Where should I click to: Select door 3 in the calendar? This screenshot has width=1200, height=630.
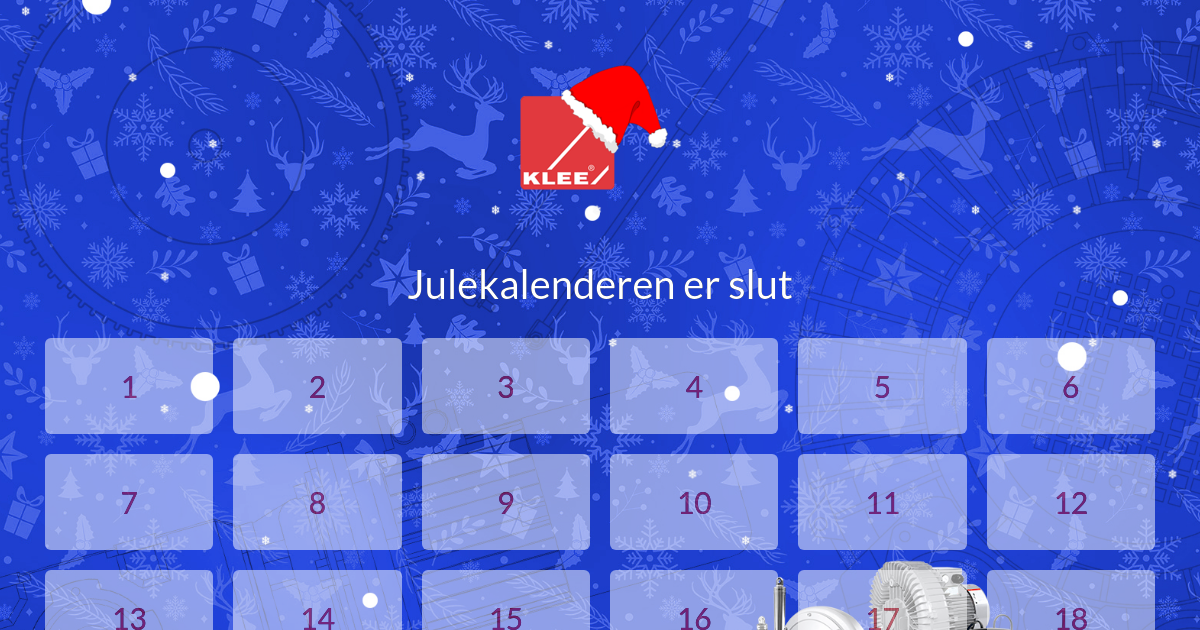tap(506, 386)
